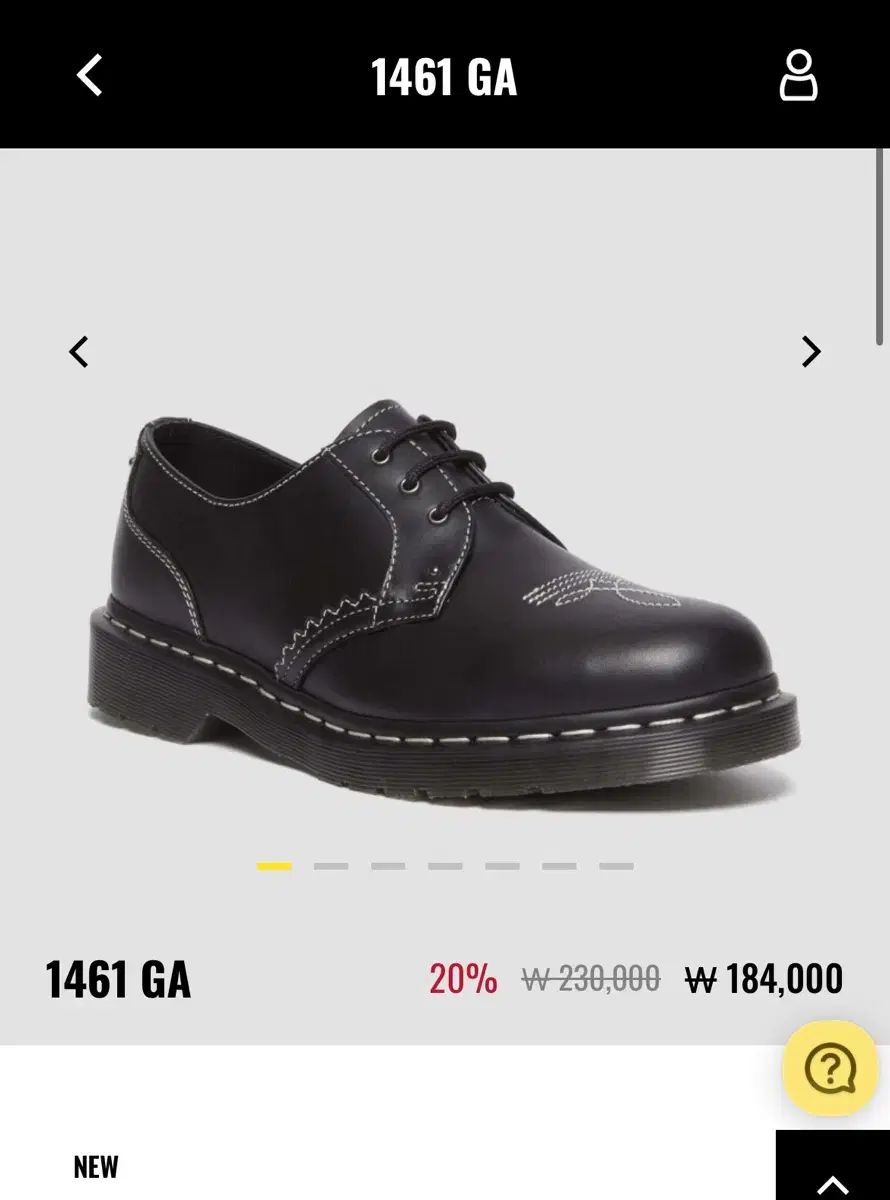Show the next product image
Image resolution: width=890 pixels, height=1200 pixels.
(811, 352)
